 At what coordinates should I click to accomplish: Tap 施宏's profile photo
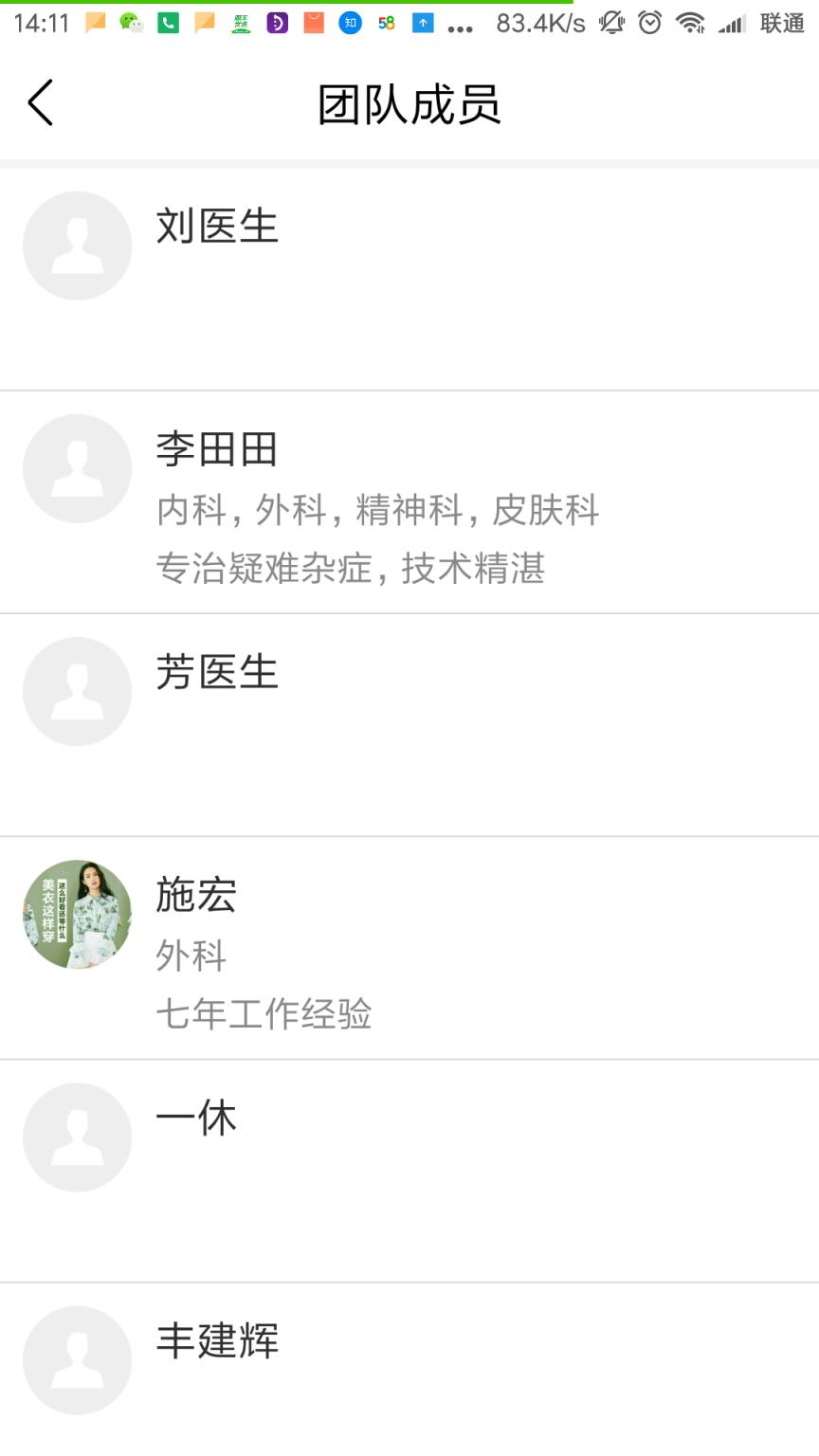click(77, 914)
